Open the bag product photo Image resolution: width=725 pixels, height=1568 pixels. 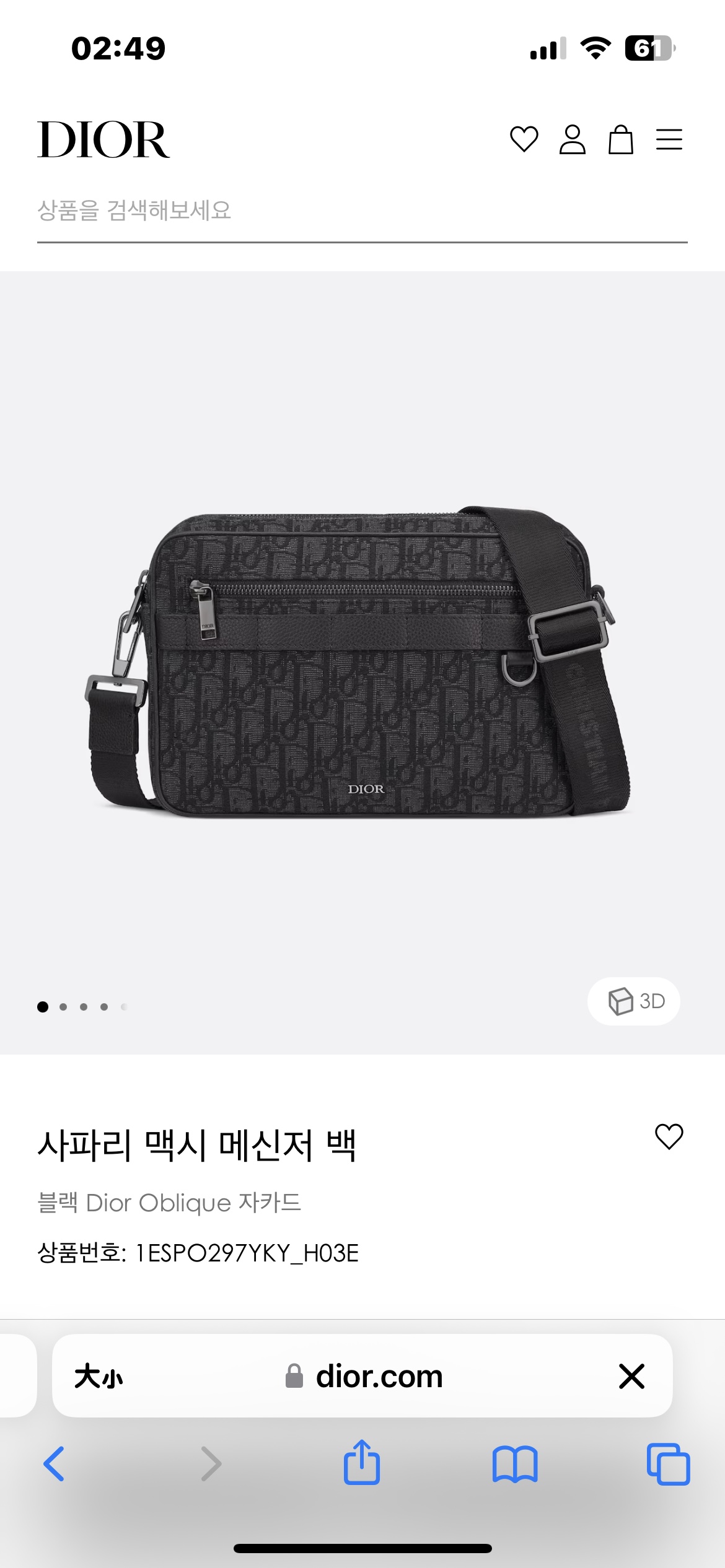coord(359,660)
